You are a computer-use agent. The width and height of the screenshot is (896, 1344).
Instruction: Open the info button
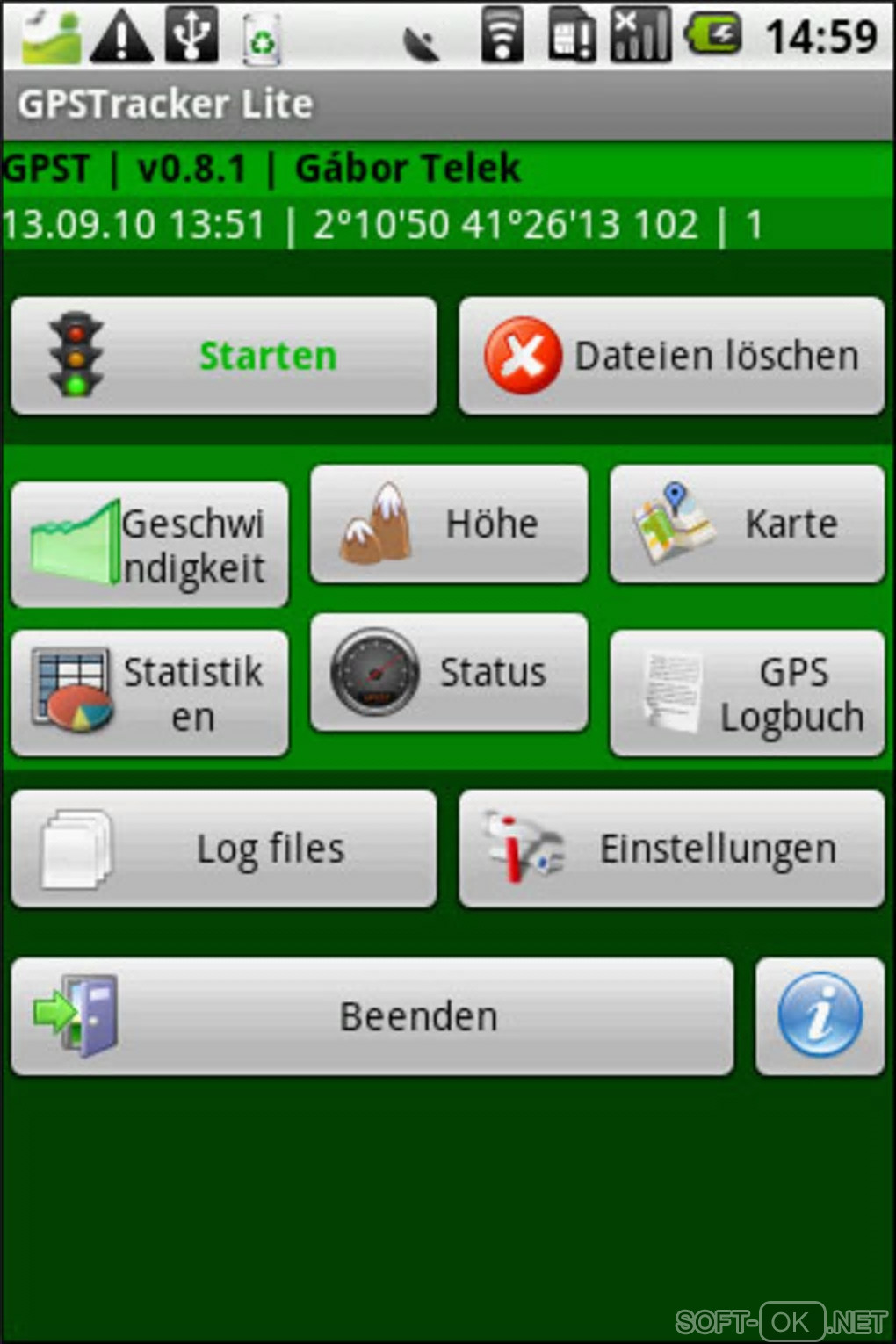click(x=820, y=1016)
